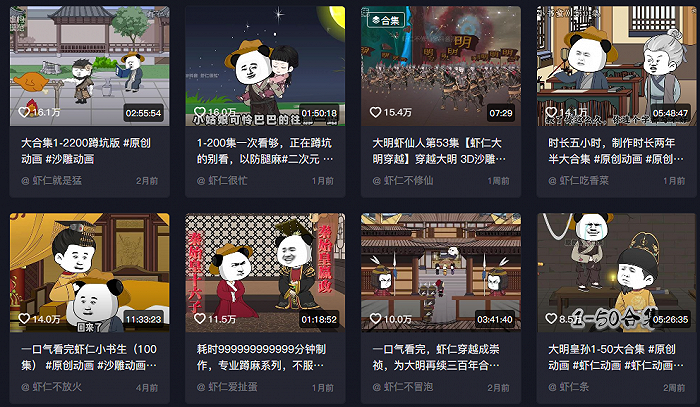Image resolution: width=700 pixels, height=407 pixels.
Task: Visit author 虾仁不冒泡's profile
Action: point(410,387)
